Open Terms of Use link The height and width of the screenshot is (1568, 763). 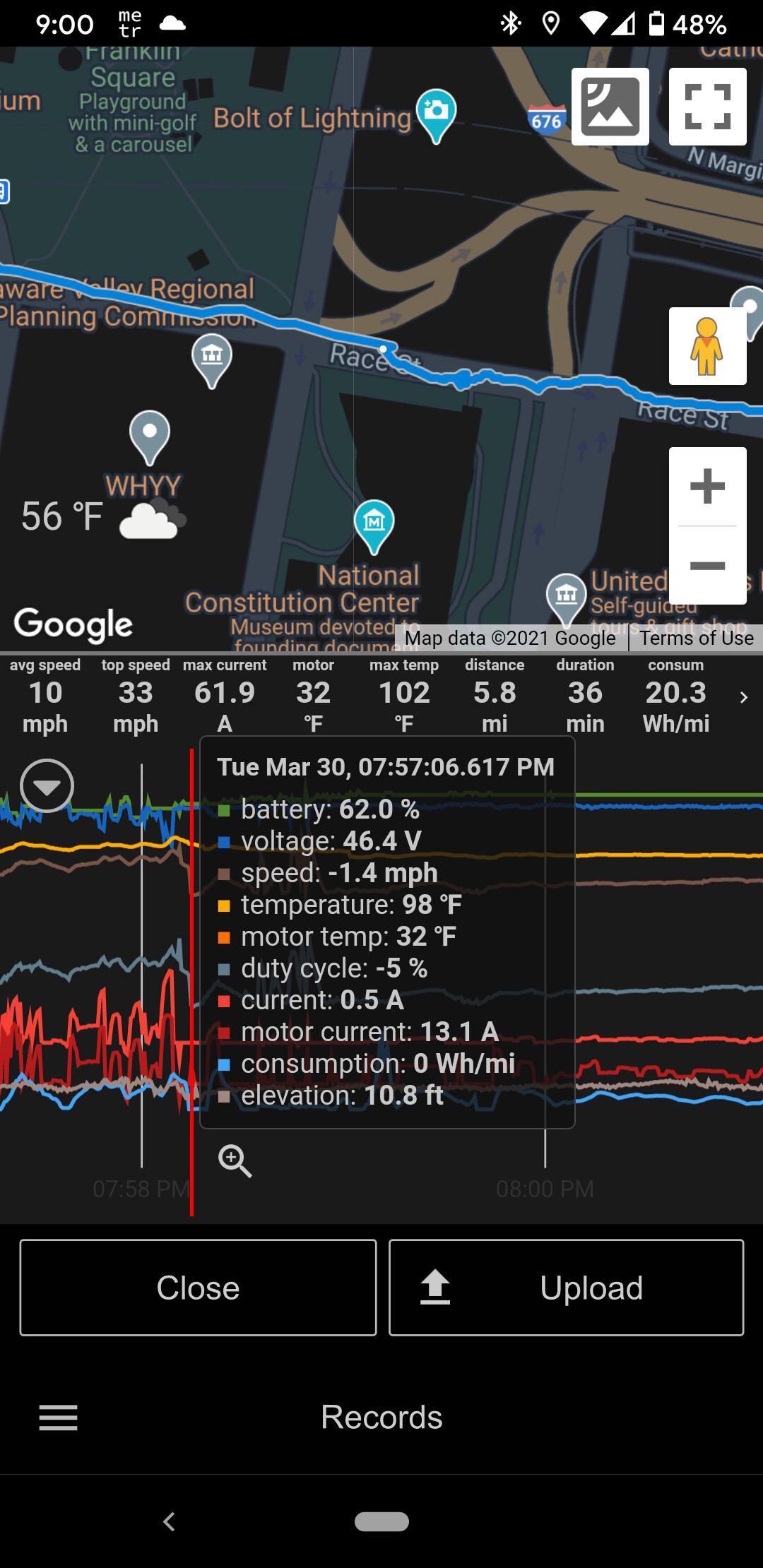697,638
